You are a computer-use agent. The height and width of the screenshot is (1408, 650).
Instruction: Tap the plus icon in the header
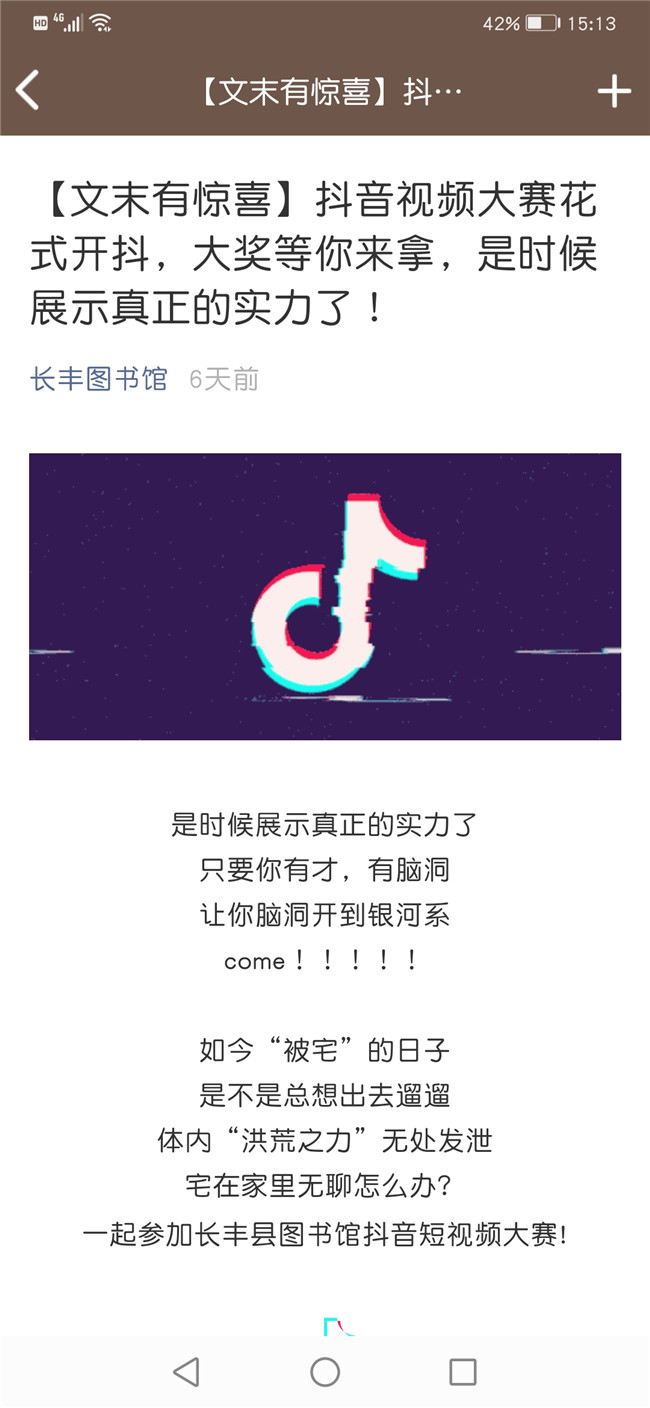[x=614, y=92]
